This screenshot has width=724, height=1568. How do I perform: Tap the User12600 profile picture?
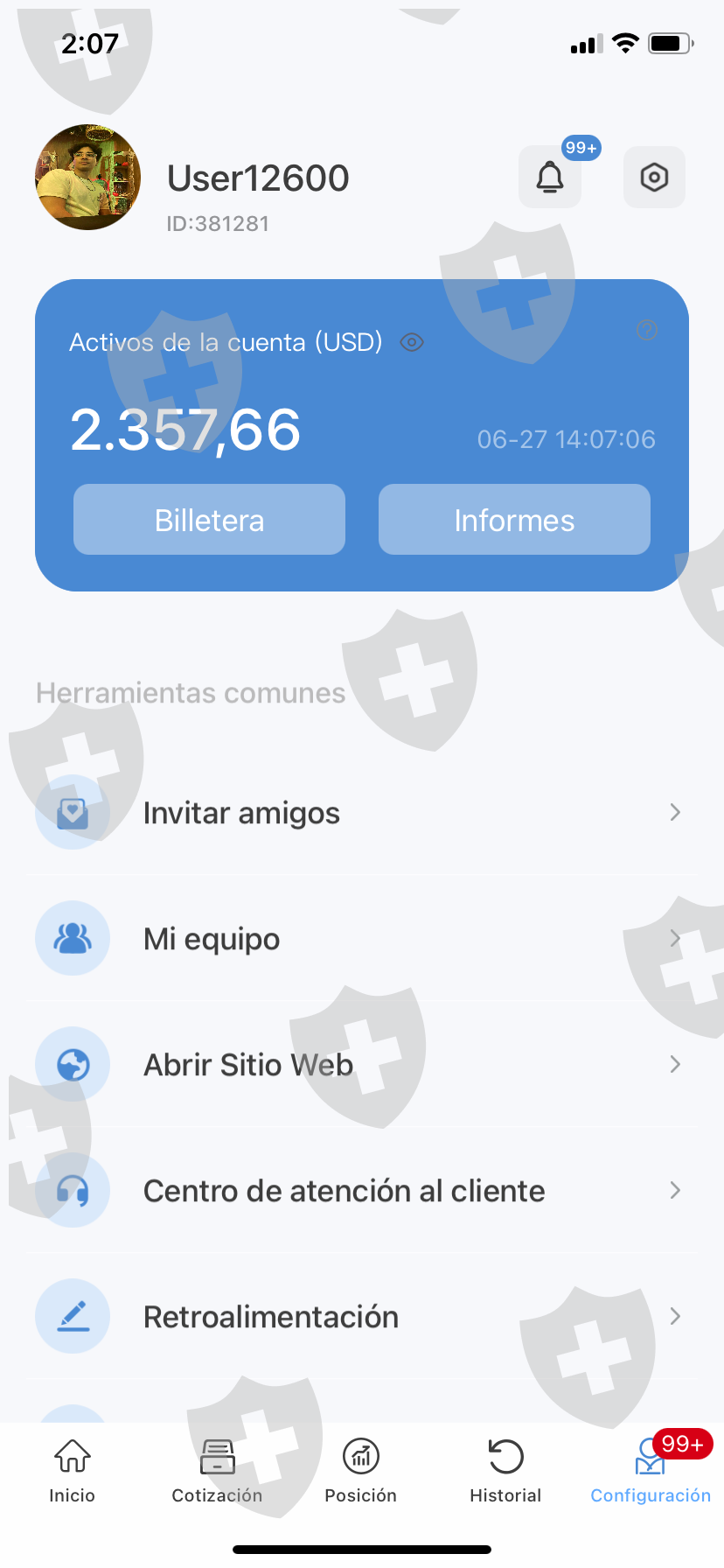coord(87,178)
